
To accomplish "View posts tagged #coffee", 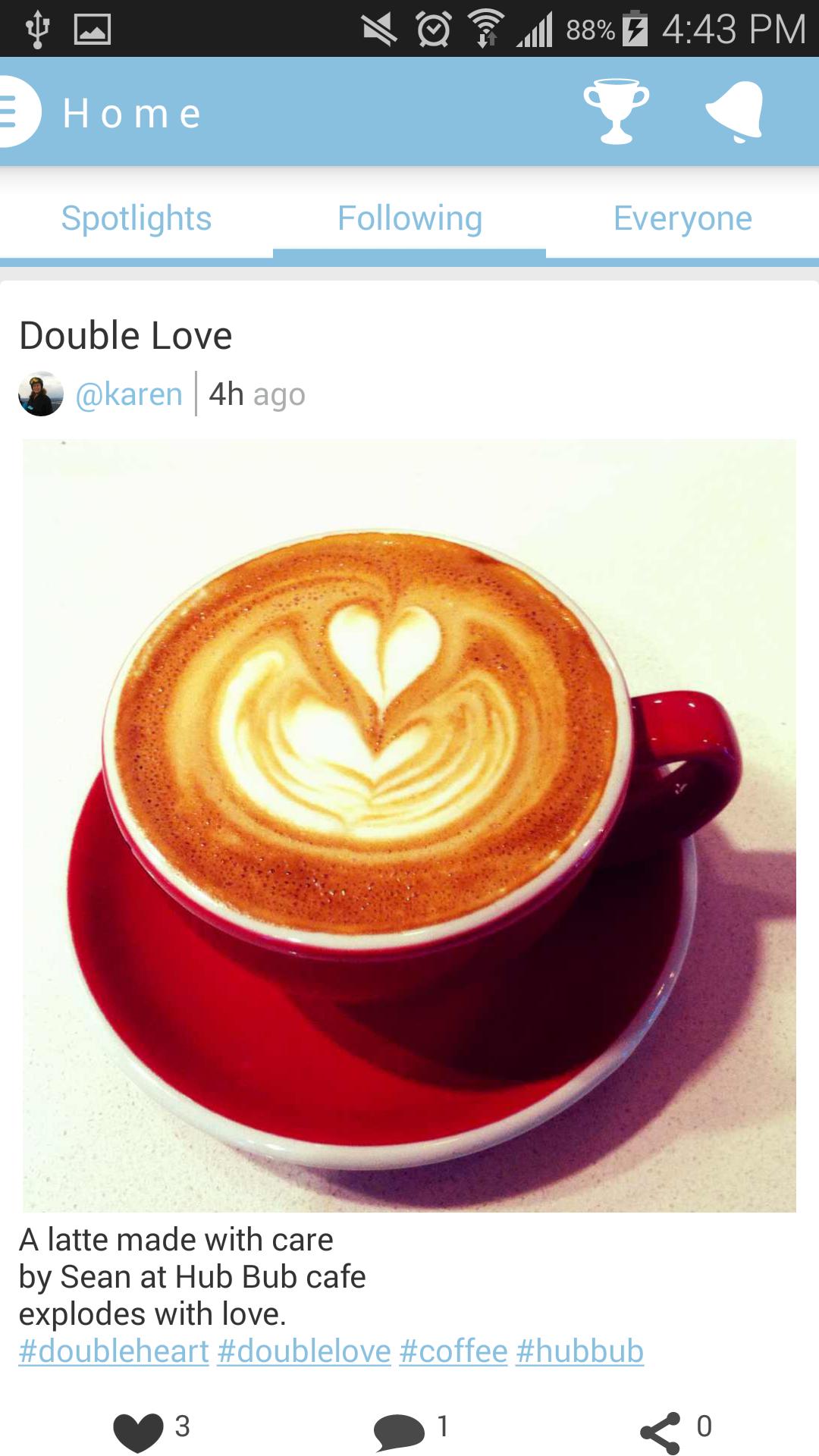I will pyautogui.click(x=453, y=1351).
